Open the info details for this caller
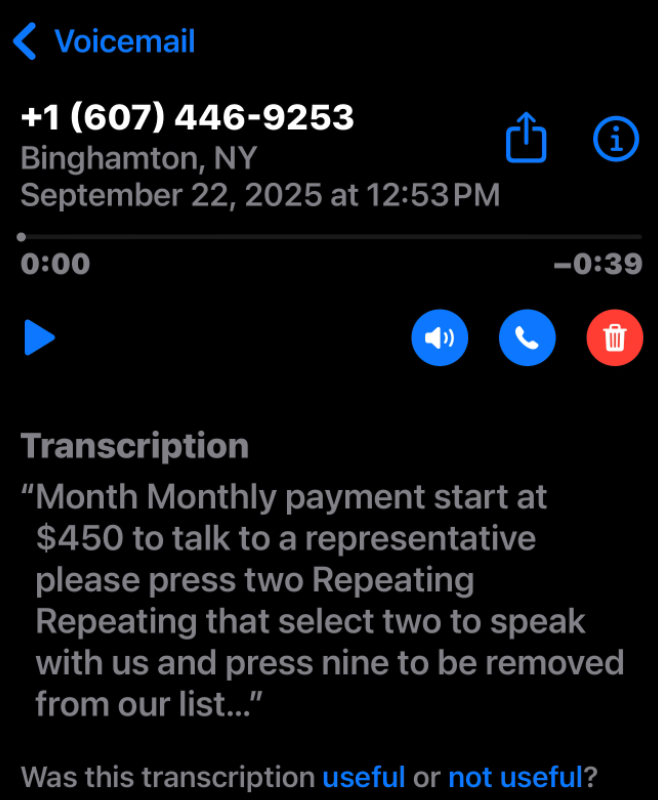658x800 pixels. click(x=615, y=138)
